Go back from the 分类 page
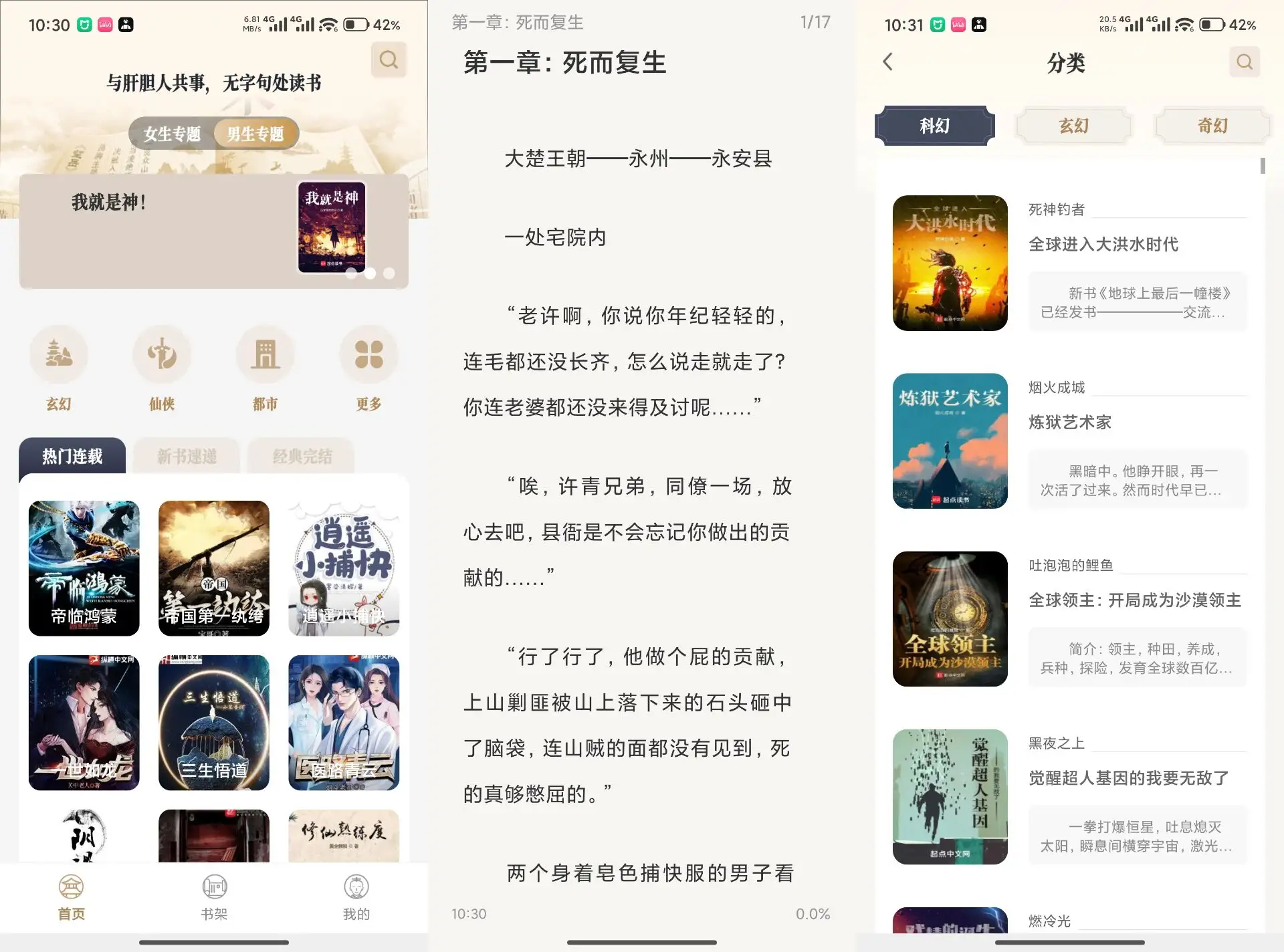This screenshot has width=1284, height=952. pyautogui.click(x=888, y=62)
